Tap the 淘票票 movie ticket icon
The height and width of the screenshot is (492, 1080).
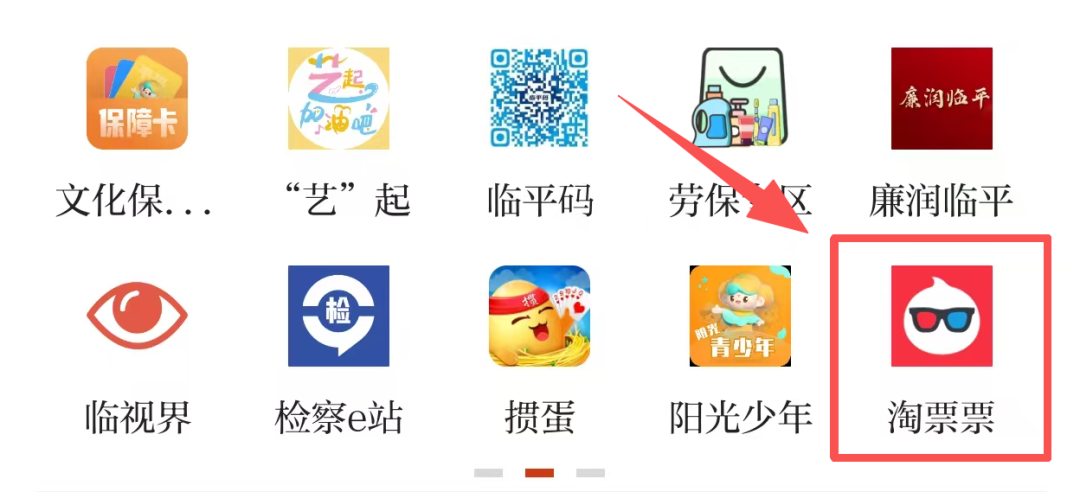click(x=941, y=316)
